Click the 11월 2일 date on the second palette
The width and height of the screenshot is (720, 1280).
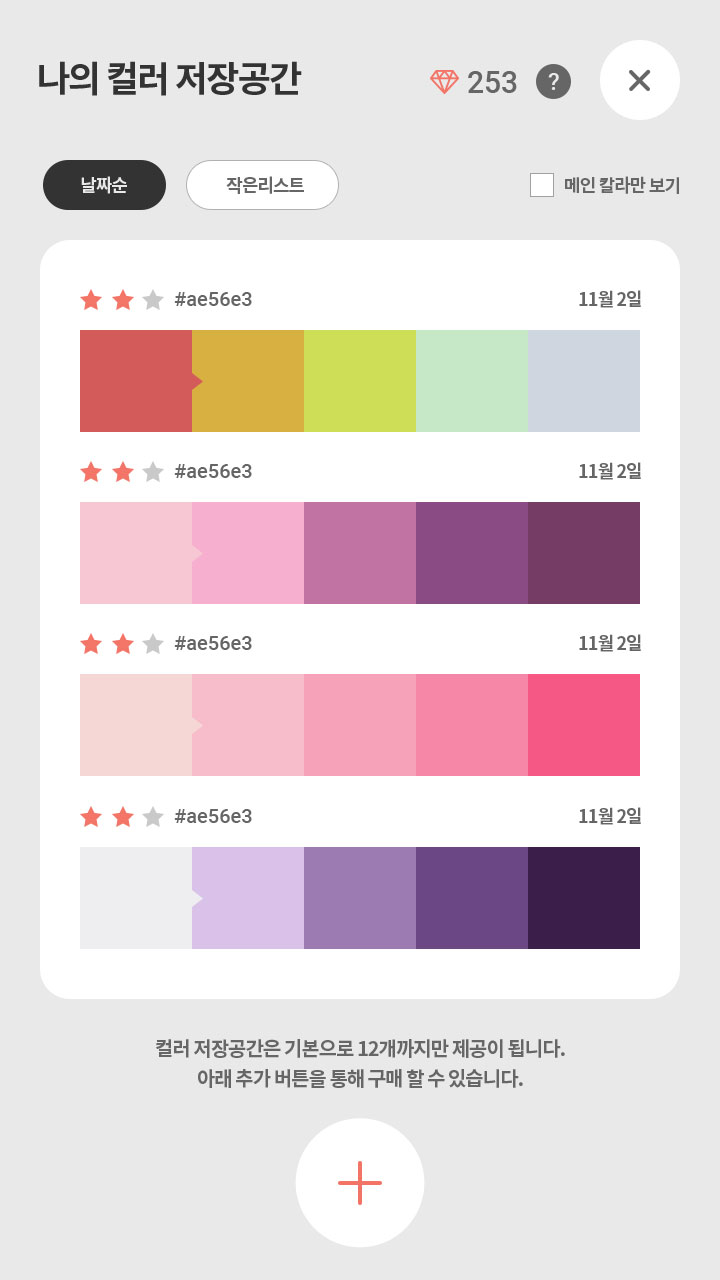(x=612, y=470)
